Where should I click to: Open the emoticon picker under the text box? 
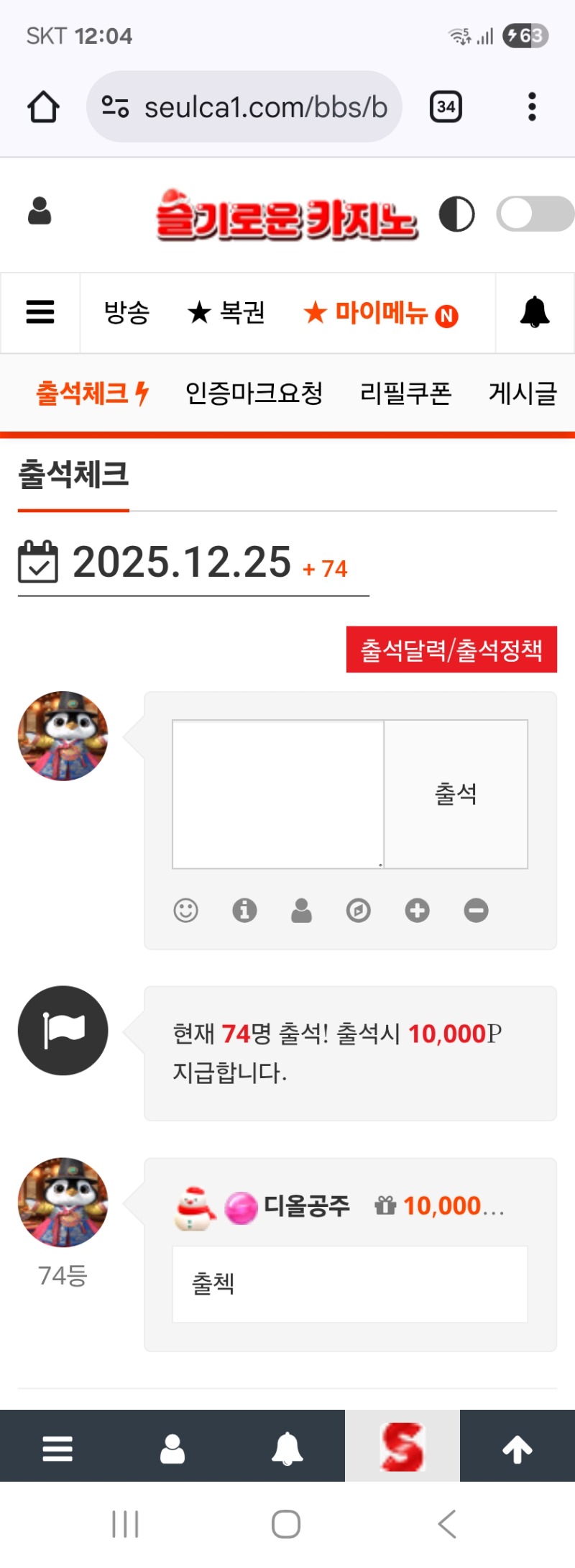(185, 911)
